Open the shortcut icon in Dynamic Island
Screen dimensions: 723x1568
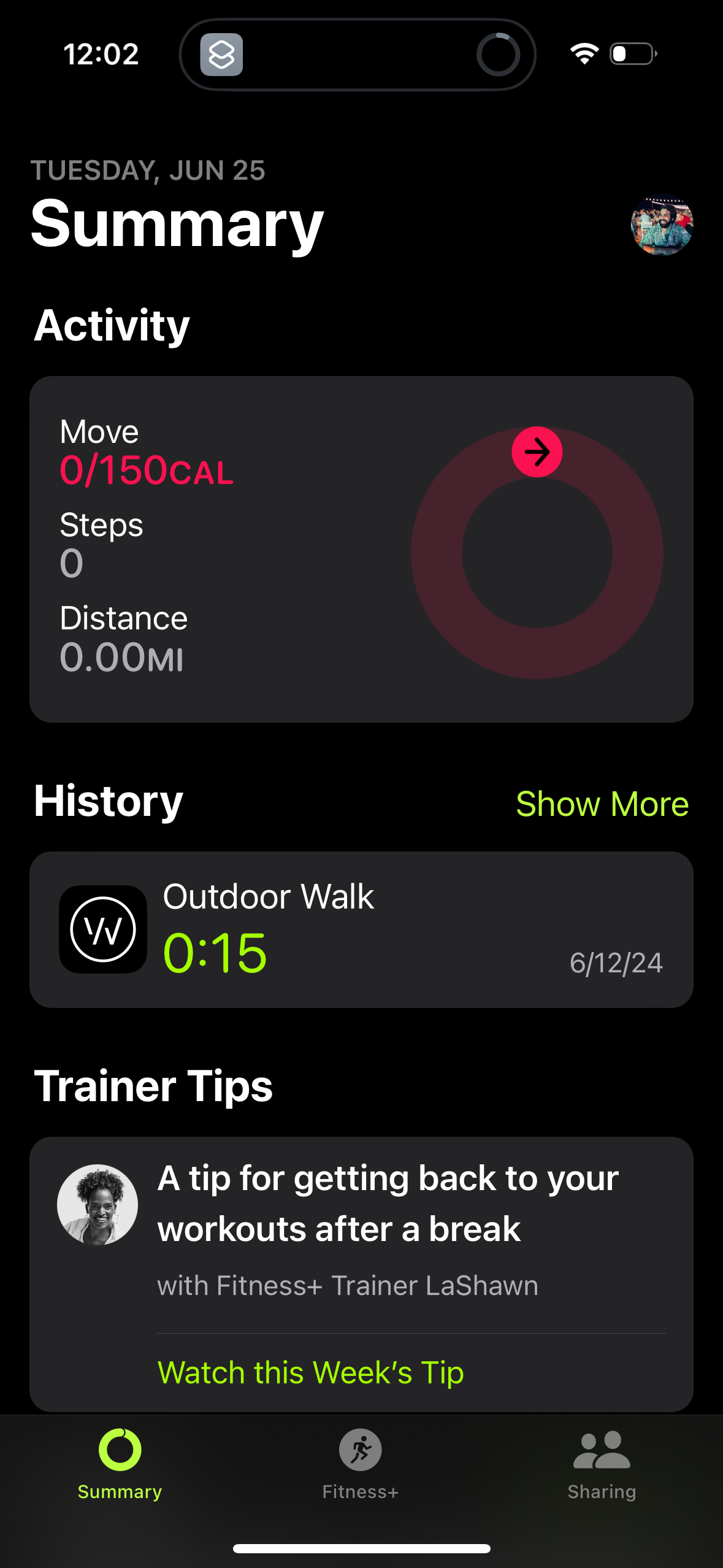[221, 54]
